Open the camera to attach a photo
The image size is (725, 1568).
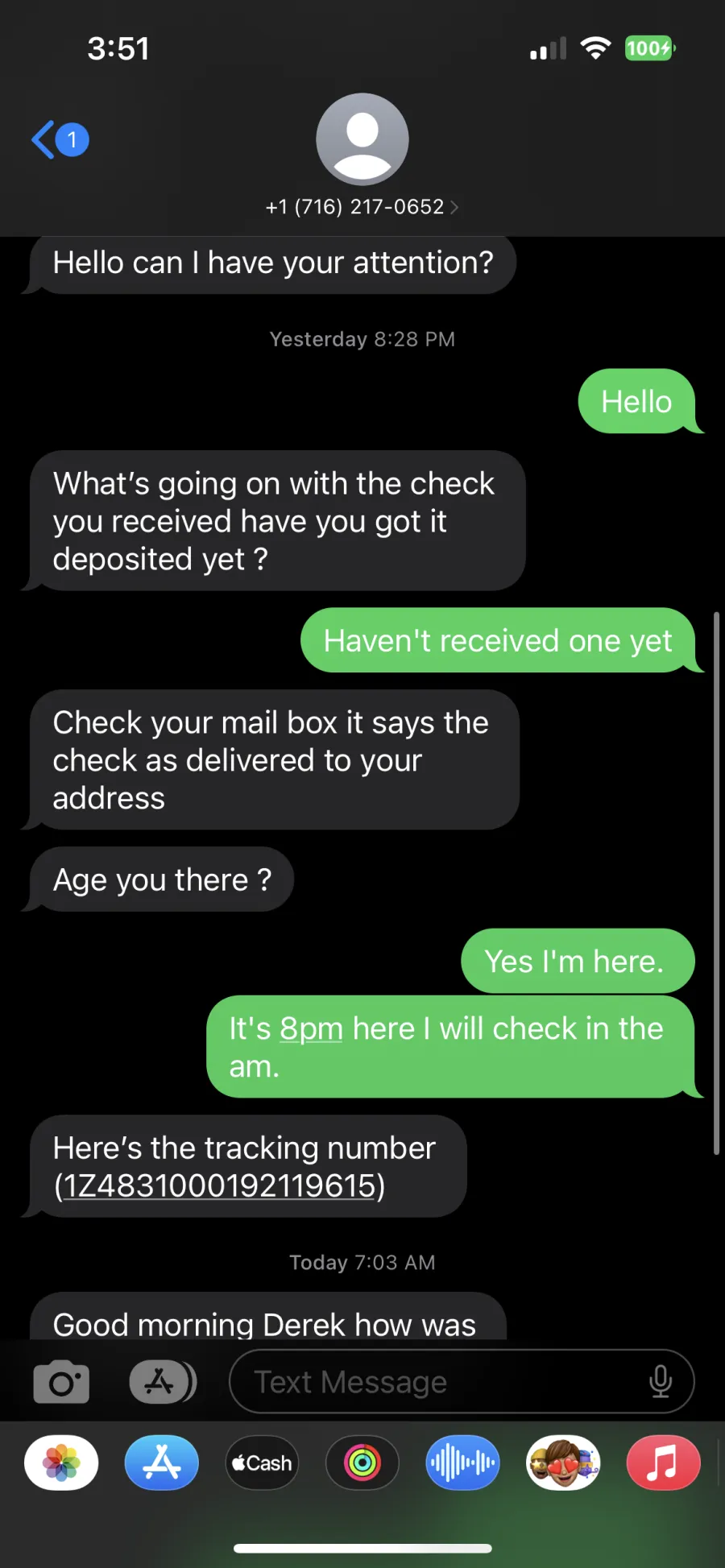61,1382
